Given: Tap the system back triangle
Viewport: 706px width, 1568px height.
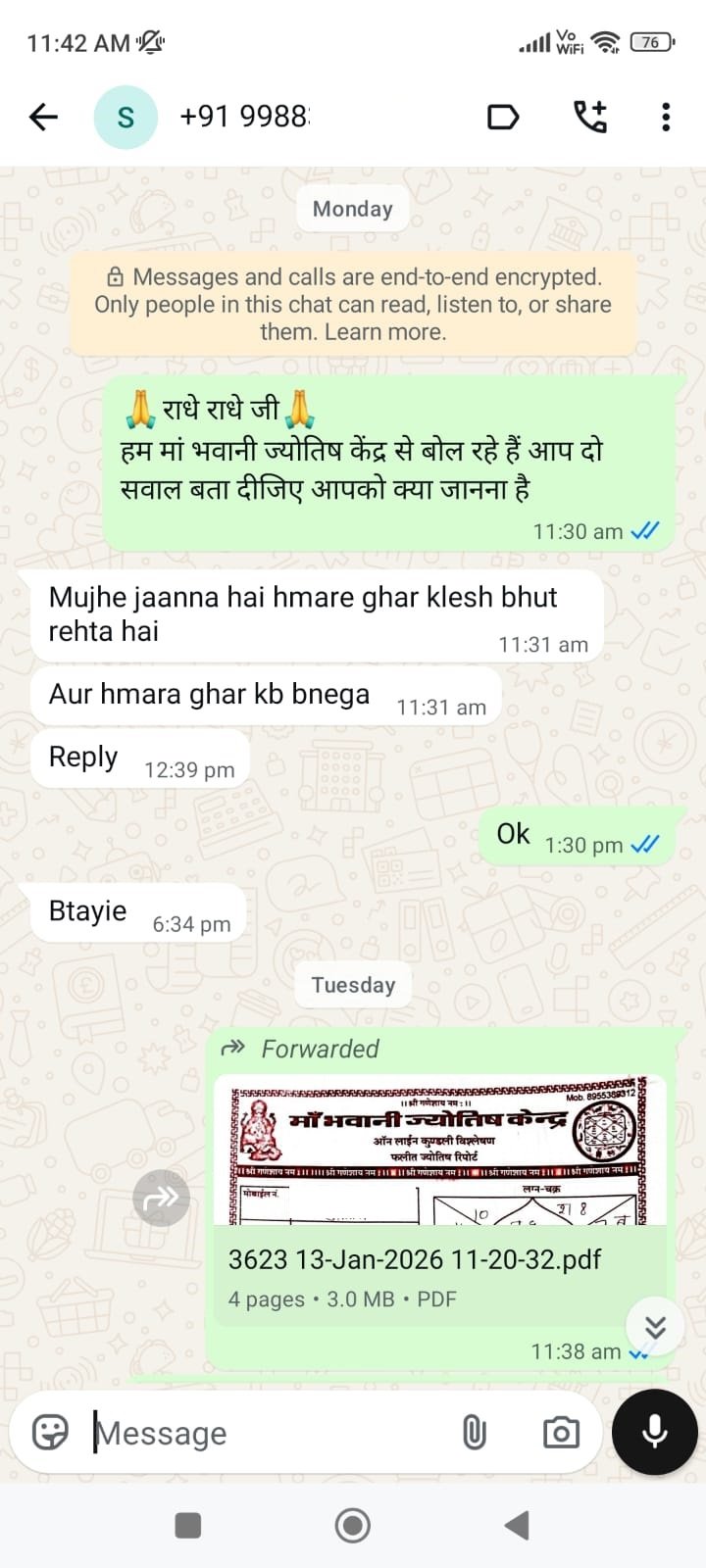Looking at the screenshot, I should tap(517, 1525).
